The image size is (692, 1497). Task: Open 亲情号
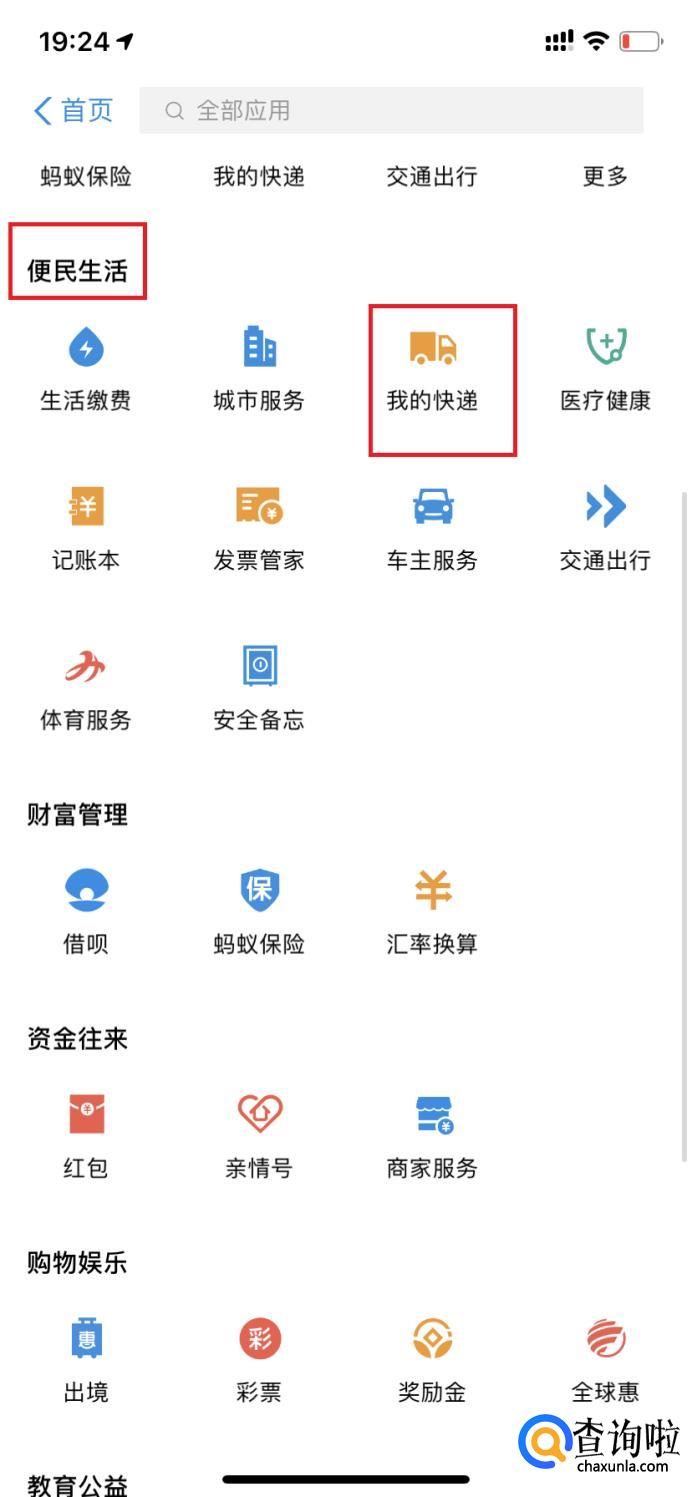259,1138
